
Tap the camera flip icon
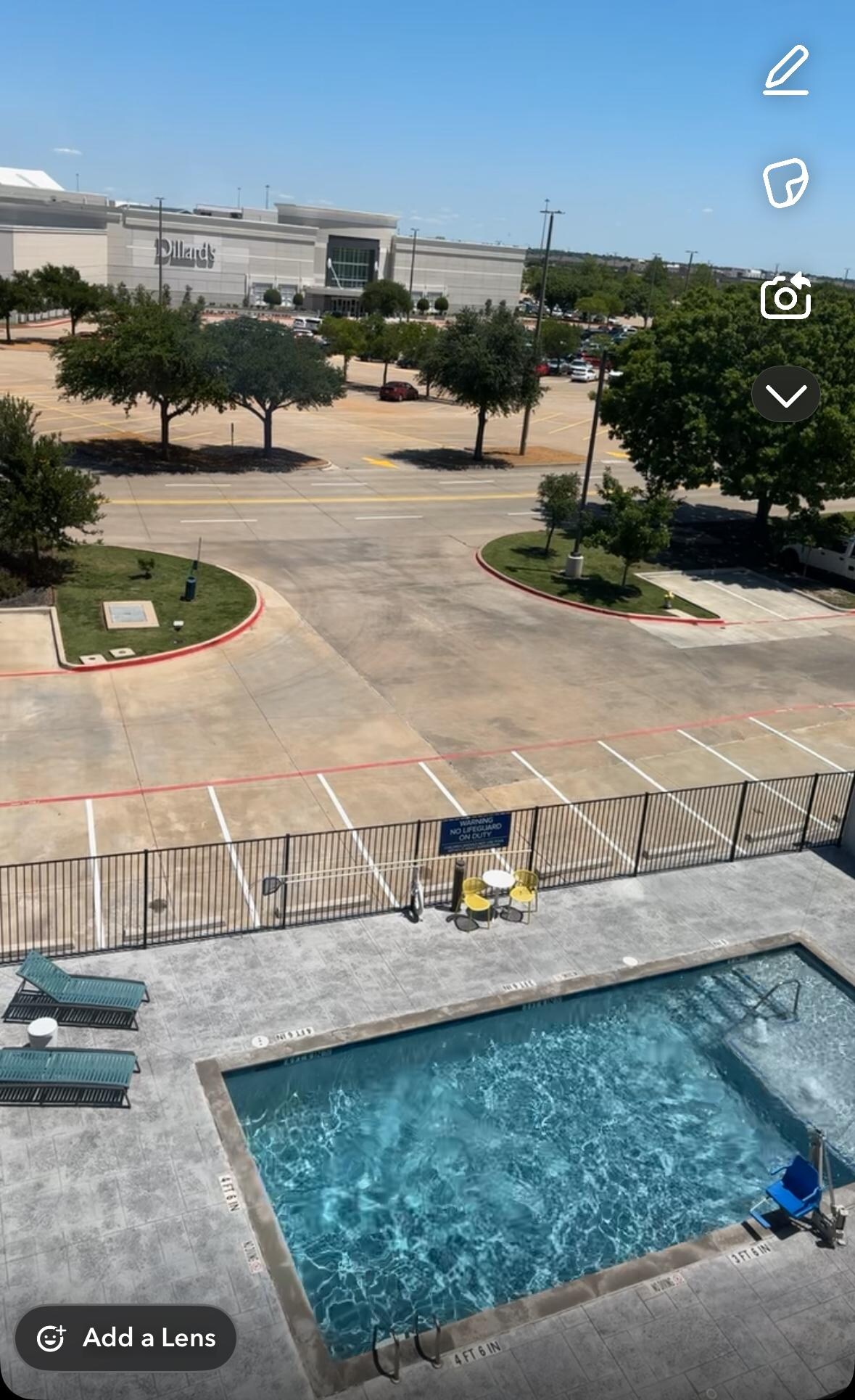tap(785, 296)
